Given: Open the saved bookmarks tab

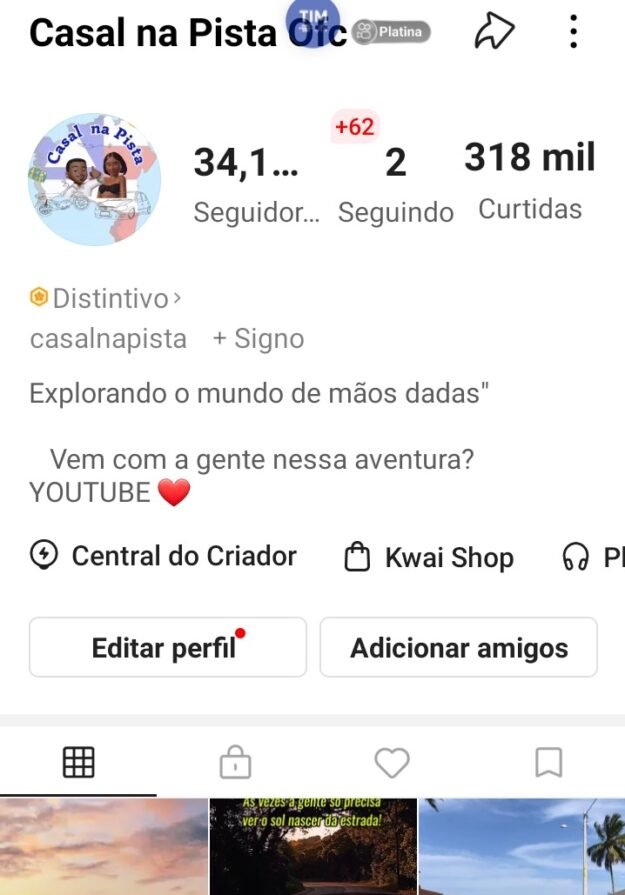Looking at the screenshot, I should 548,763.
